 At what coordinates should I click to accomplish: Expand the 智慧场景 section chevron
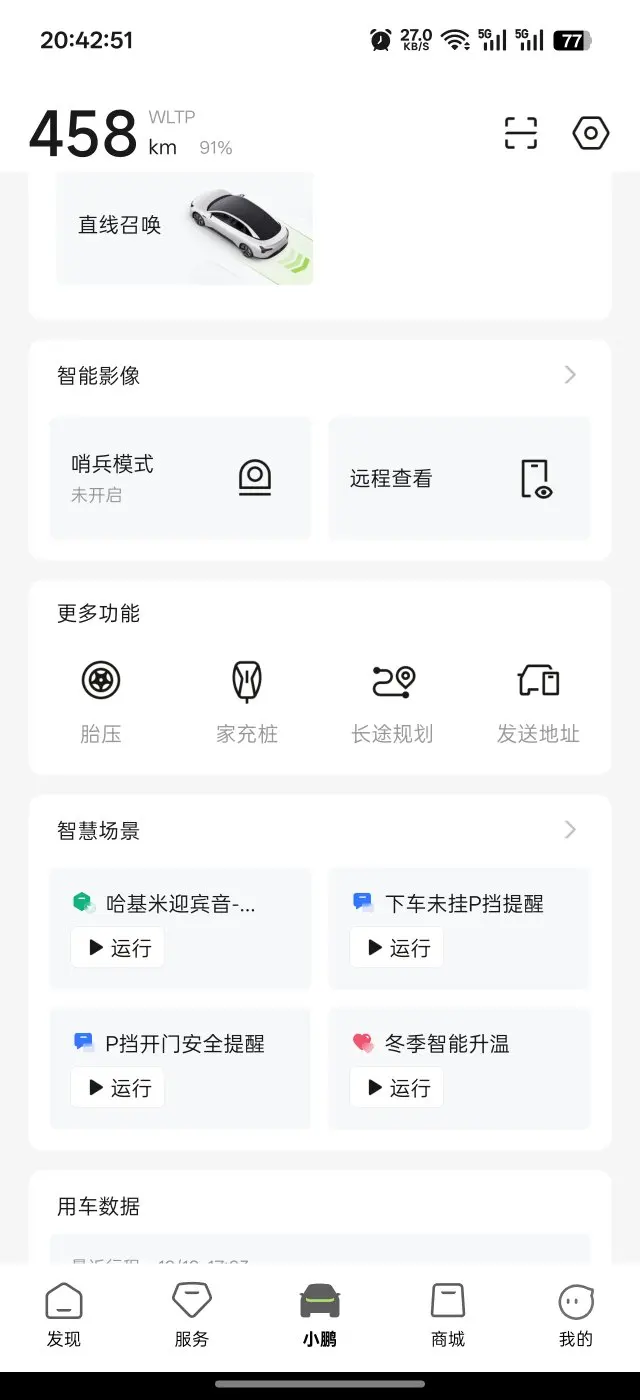click(570, 830)
